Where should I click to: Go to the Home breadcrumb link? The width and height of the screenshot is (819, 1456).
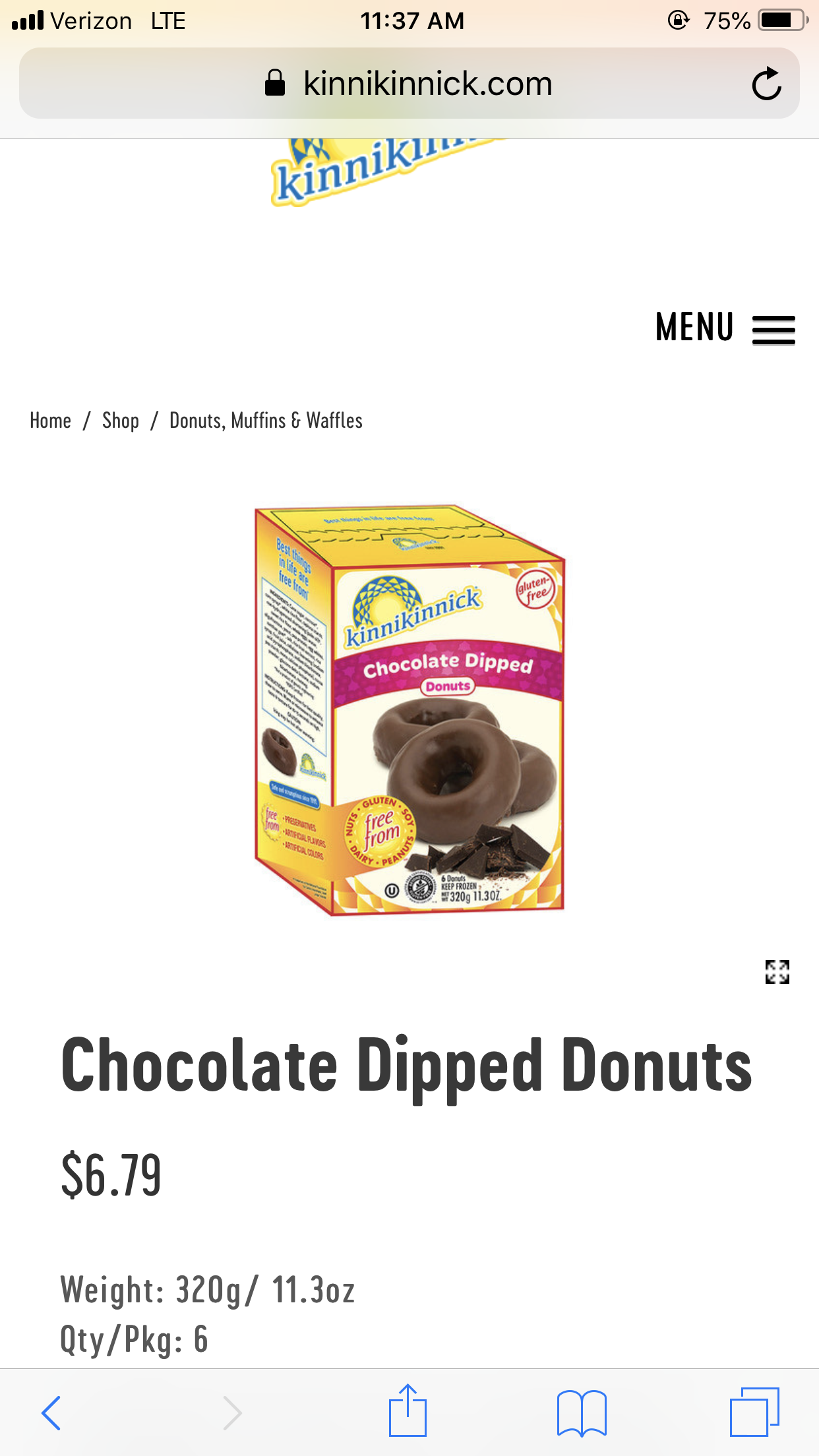50,421
